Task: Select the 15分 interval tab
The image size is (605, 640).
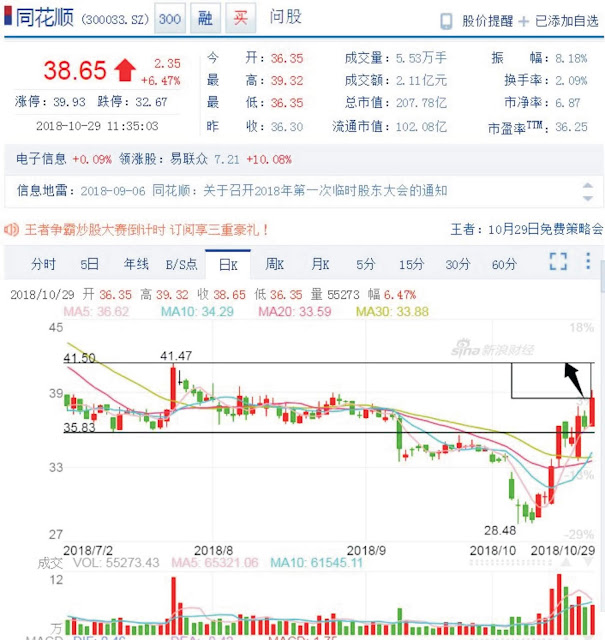Action: point(411,264)
